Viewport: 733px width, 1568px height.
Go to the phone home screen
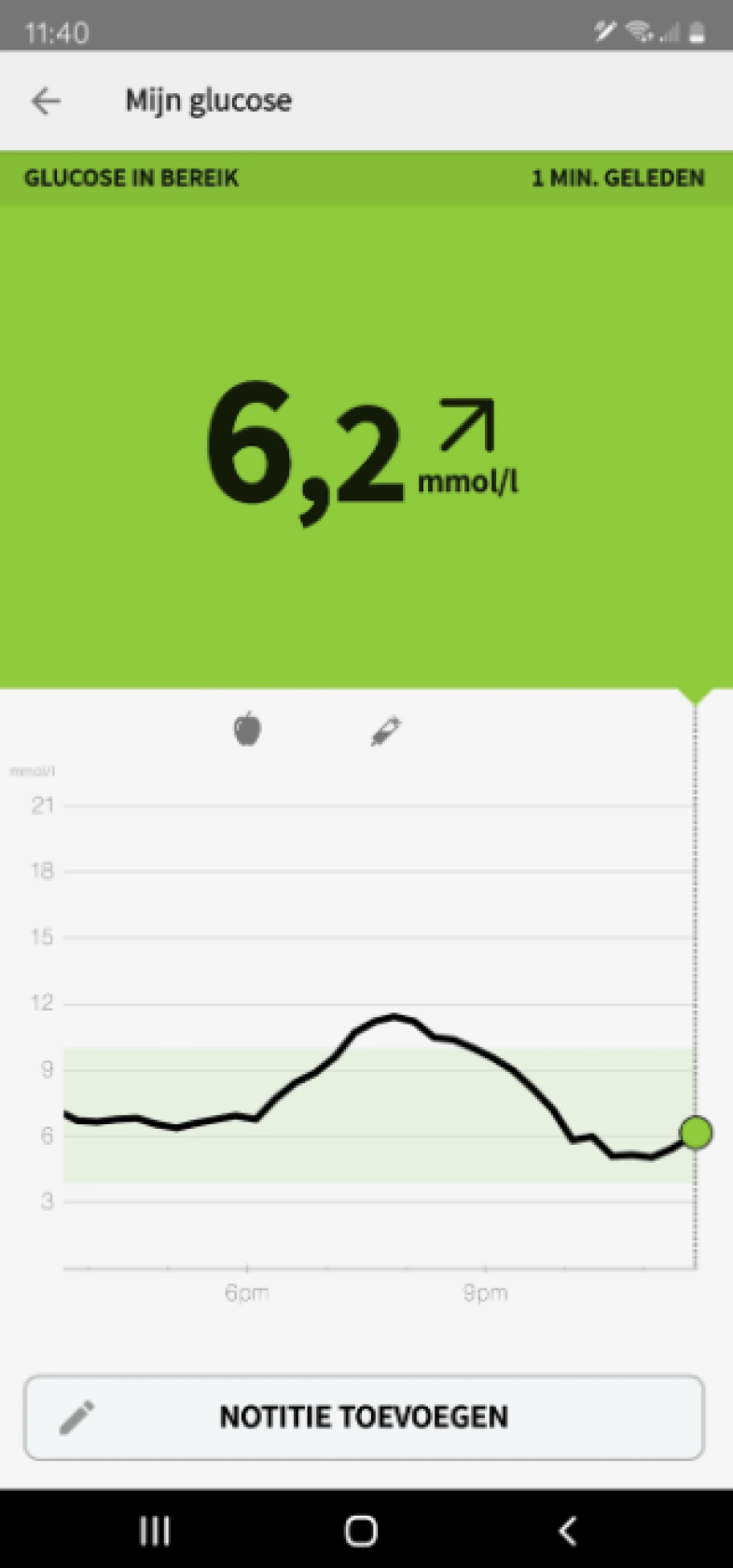click(x=361, y=1530)
